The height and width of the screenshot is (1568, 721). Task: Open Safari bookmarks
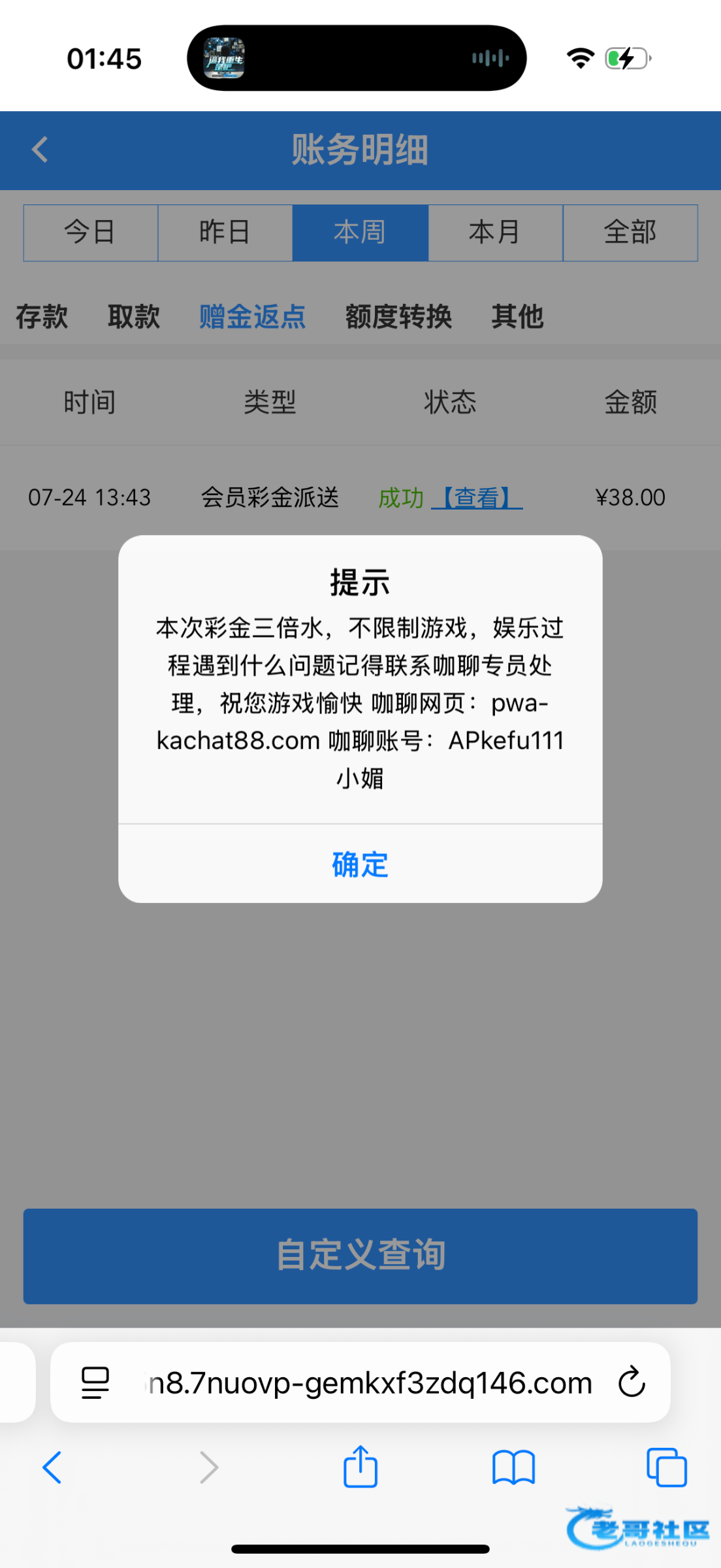click(513, 1468)
